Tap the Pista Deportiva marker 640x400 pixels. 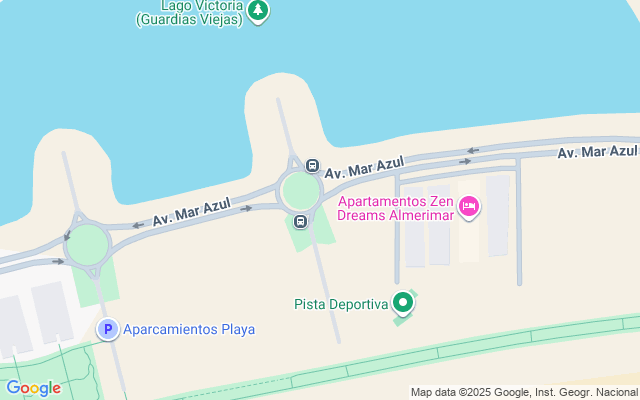403,302
